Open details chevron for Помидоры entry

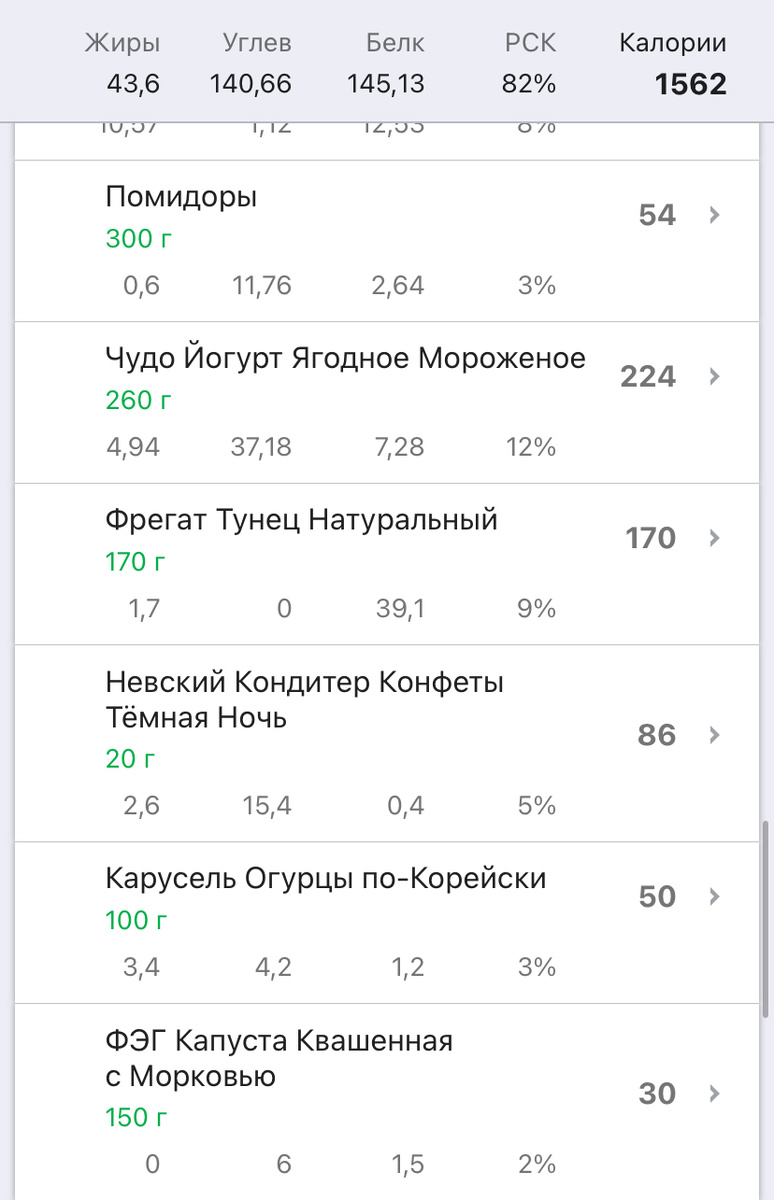pyautogui.click(x=714, y=214)
